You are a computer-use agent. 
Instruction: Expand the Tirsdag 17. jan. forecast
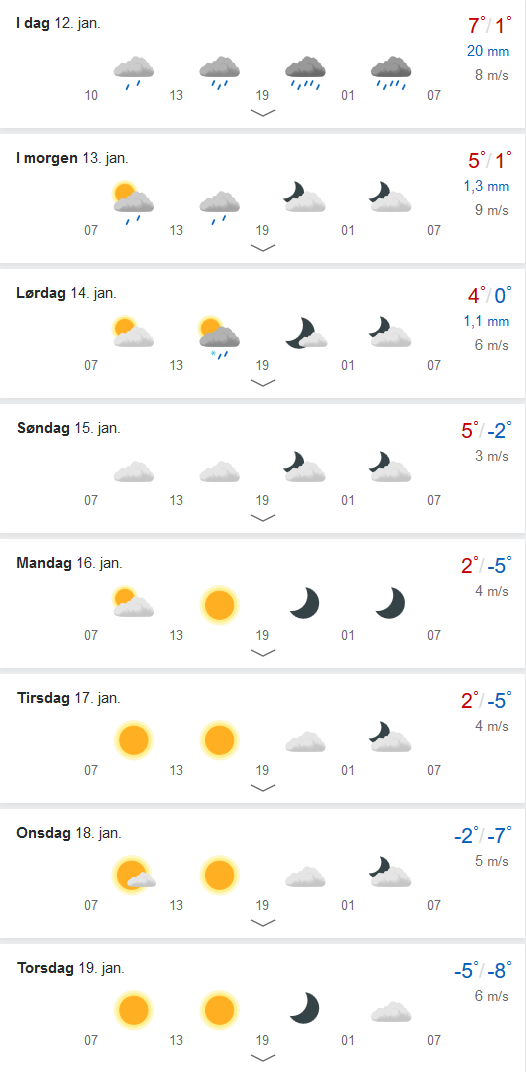[263, 788]
